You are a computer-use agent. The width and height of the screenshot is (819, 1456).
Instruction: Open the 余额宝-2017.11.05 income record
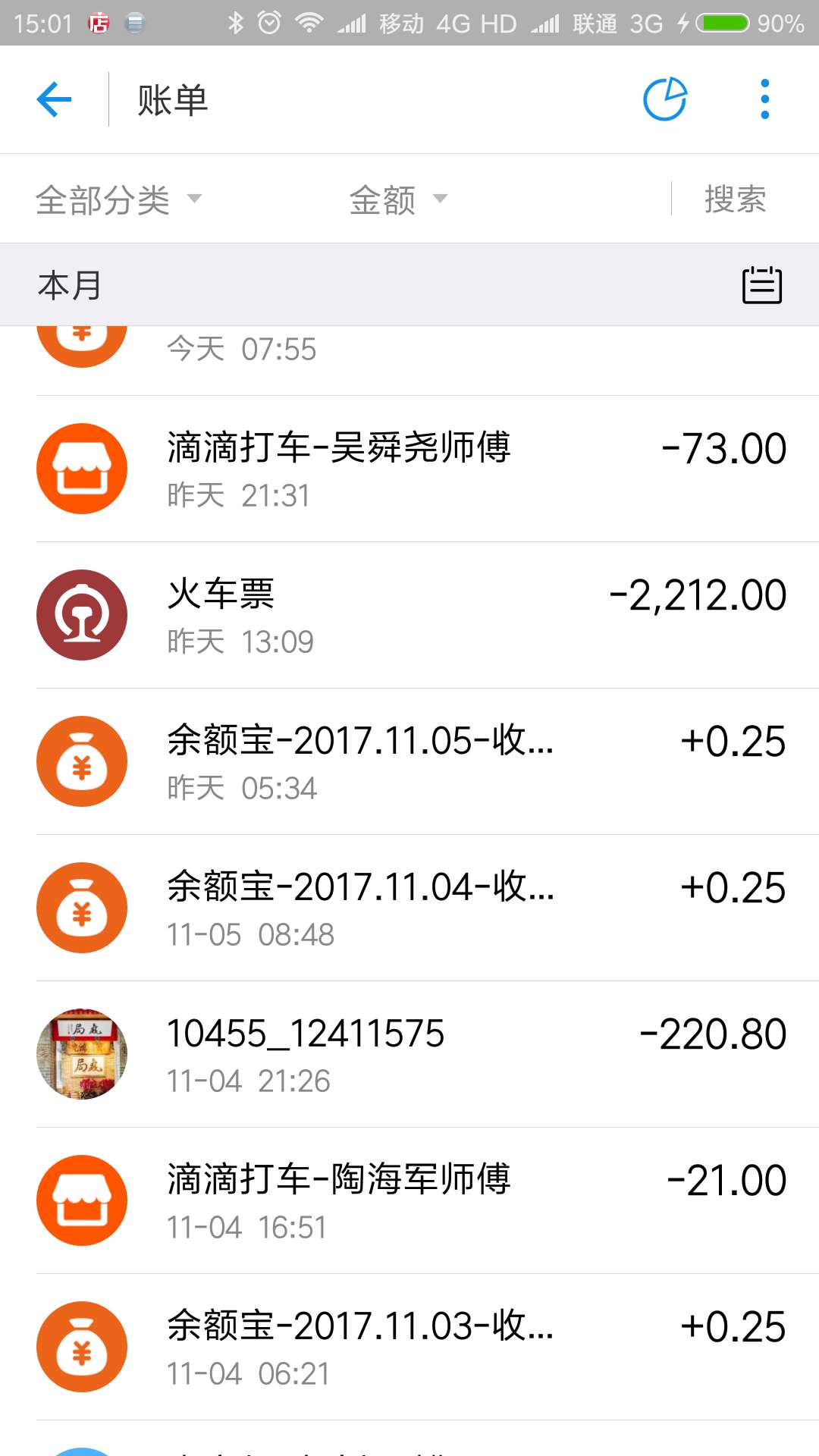click(x=409, y=761)
